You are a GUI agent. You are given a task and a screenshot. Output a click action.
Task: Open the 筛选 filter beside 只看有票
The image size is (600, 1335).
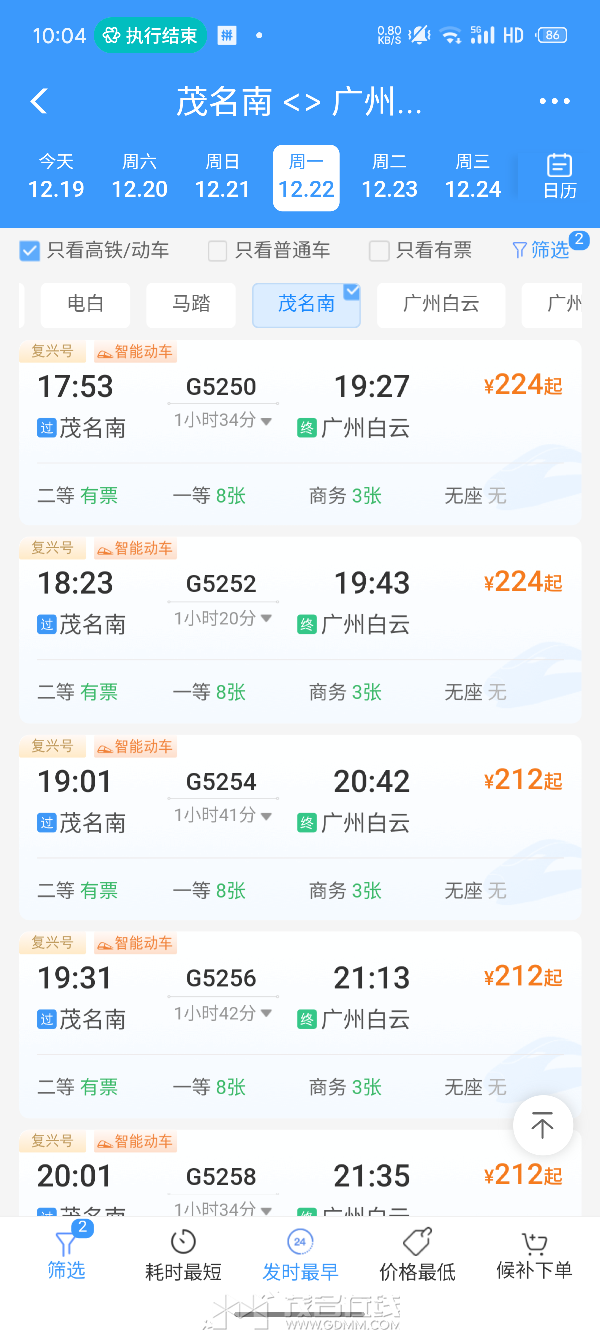tap(541, 251)
